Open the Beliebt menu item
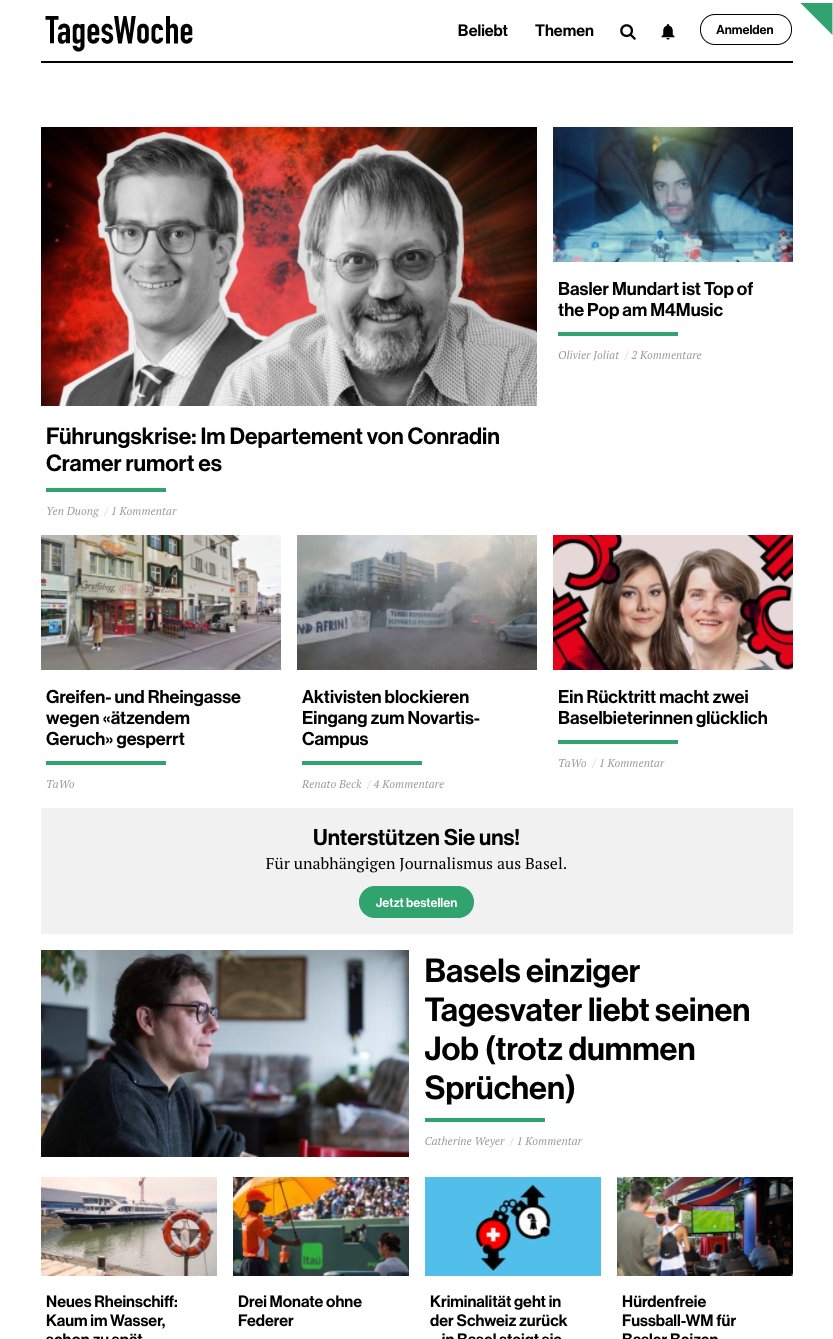The height and width of the screenshot is (1339, 833). point(482,31)
